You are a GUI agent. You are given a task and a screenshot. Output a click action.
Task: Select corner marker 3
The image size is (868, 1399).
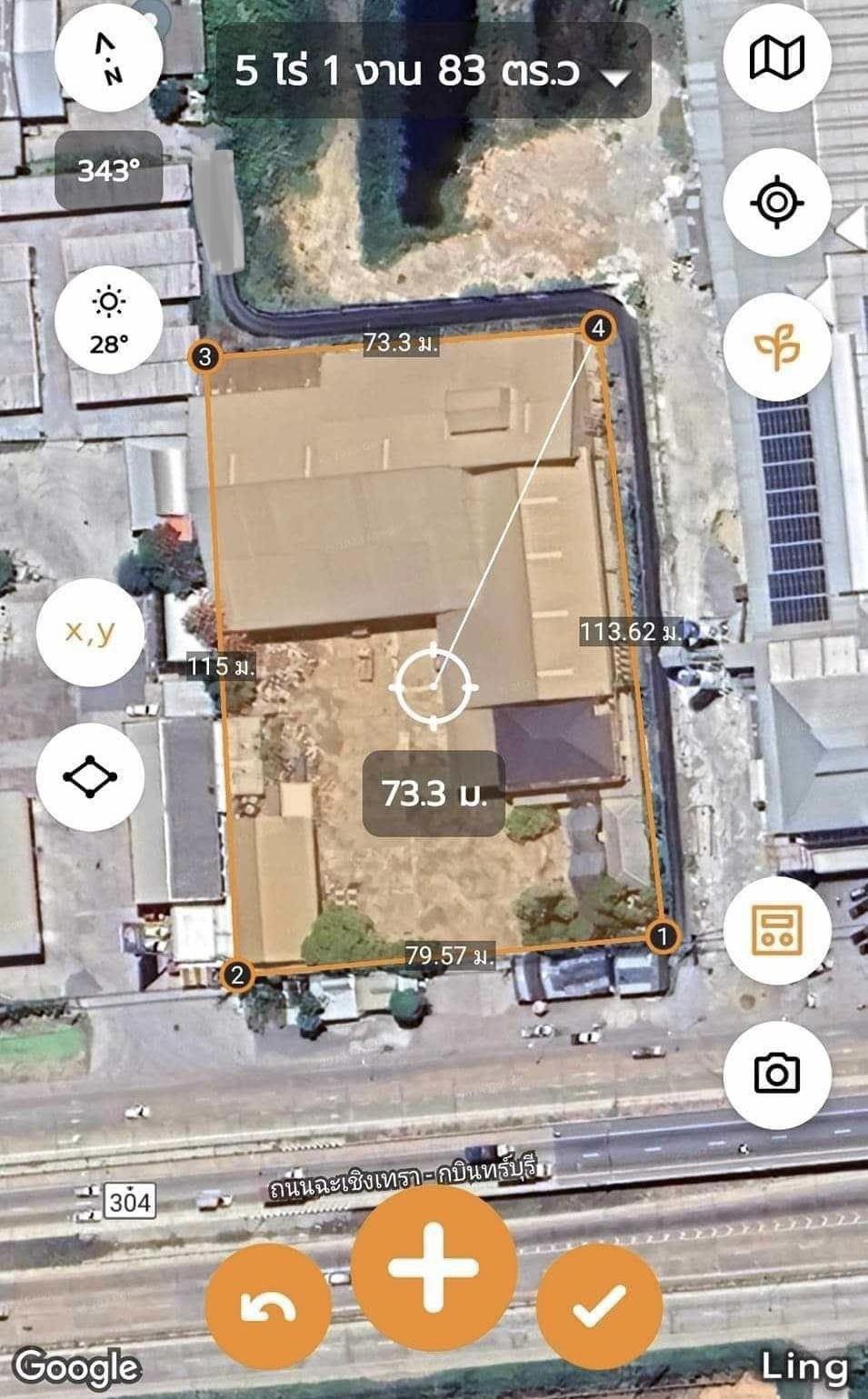(x=205, y=356)
